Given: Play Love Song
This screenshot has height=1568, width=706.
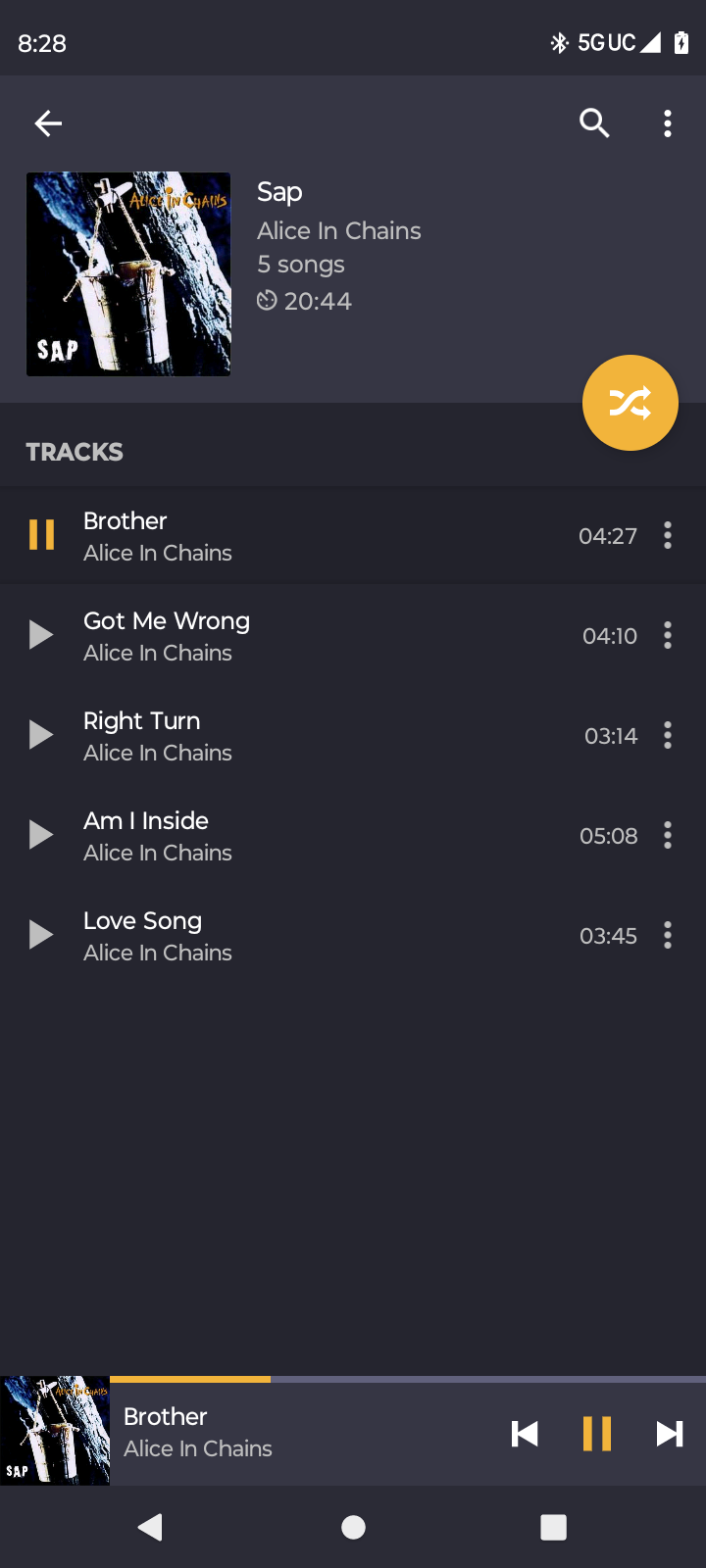Looking at the screenshot, I should click(x=41, y=935).
